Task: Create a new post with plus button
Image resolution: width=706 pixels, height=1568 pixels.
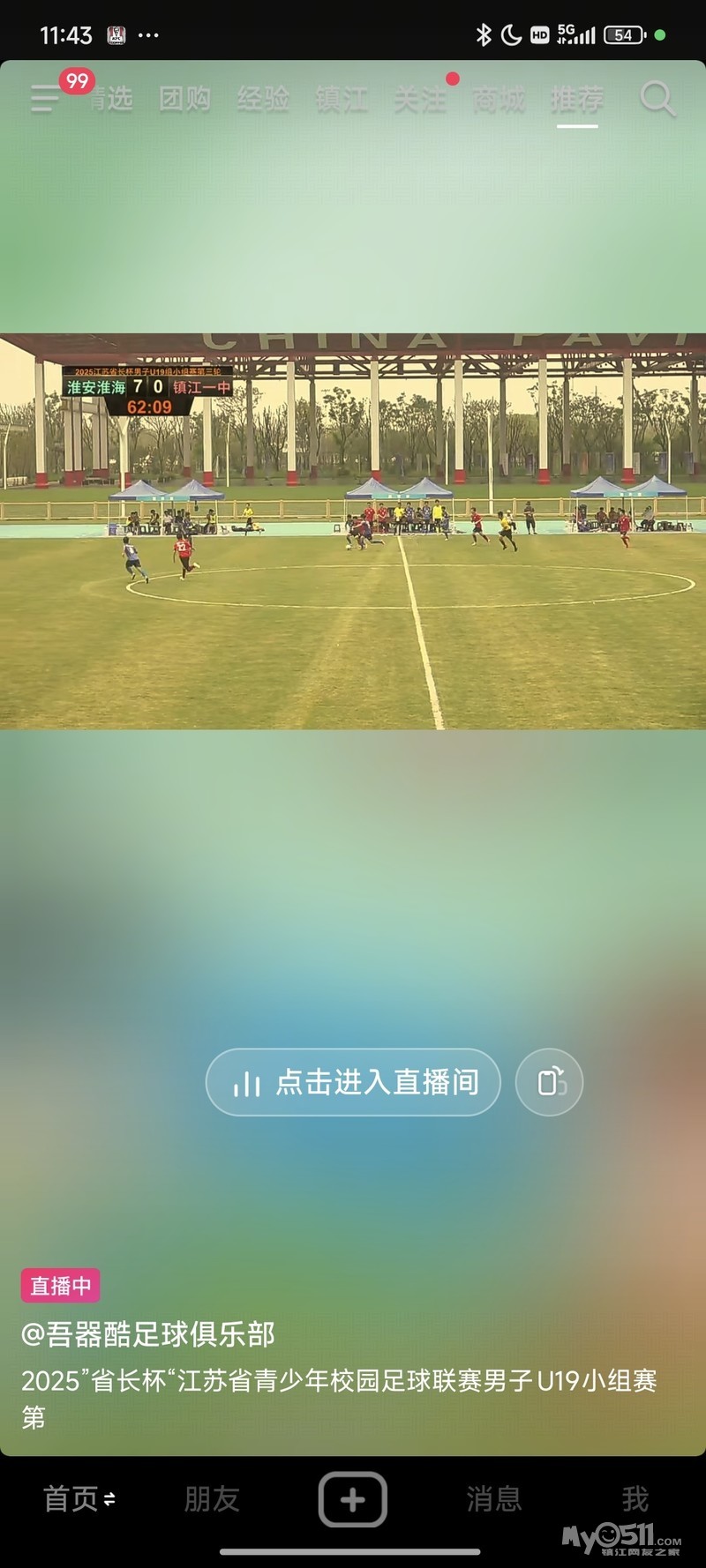Action: click(353, 1498)
